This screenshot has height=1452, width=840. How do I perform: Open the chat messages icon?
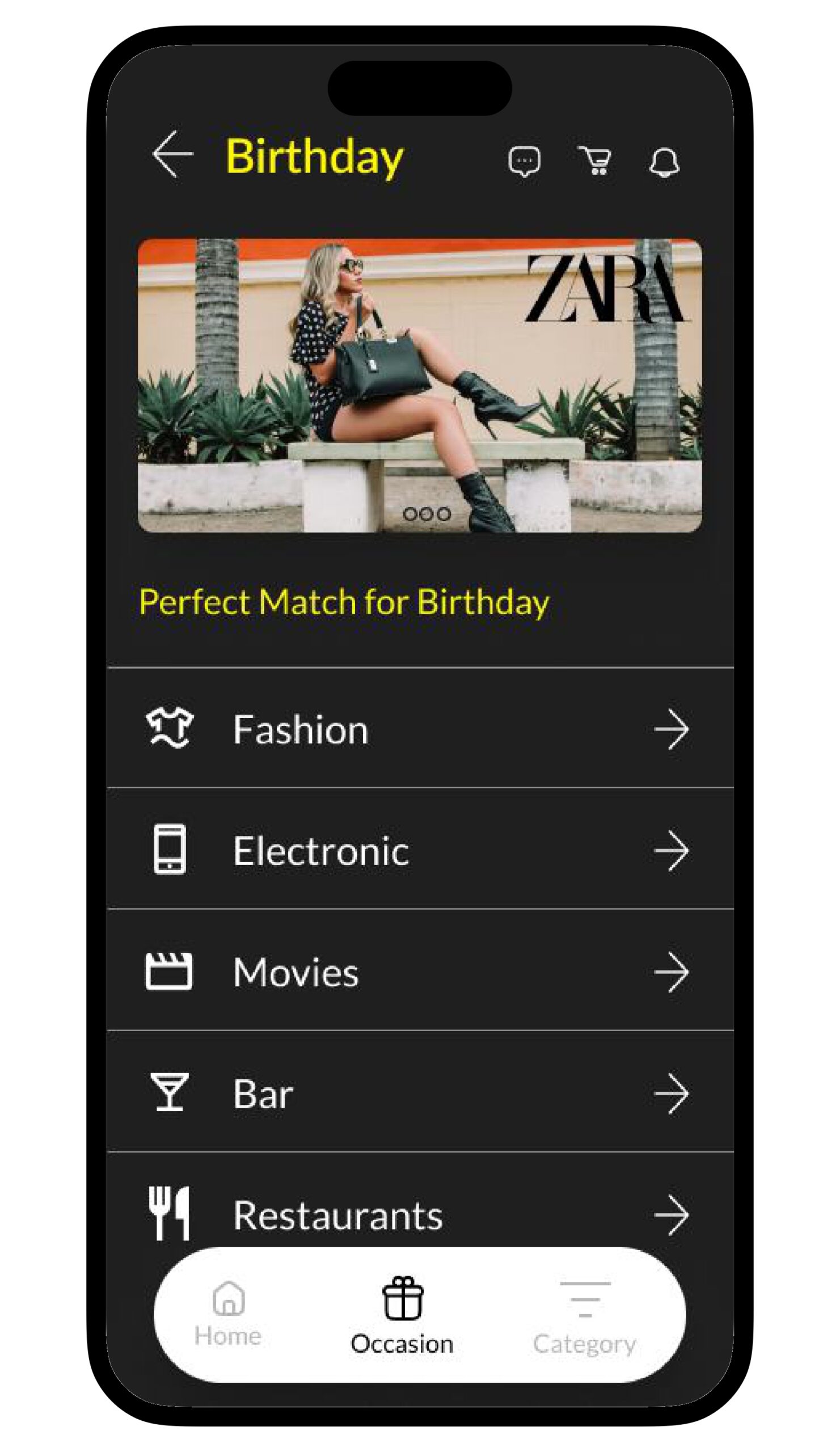524,161
